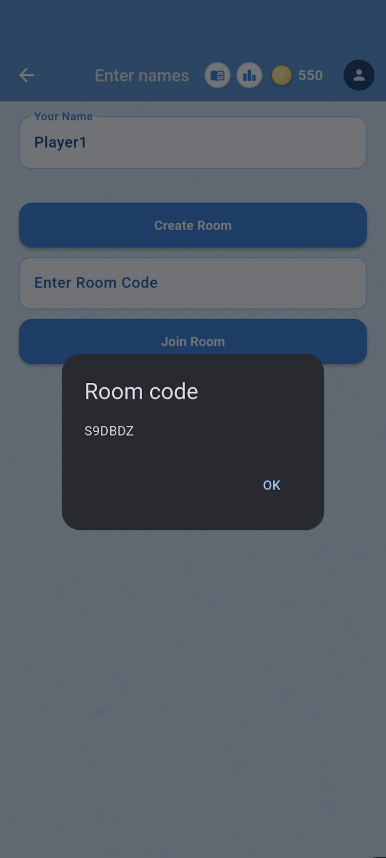Go back using the arrow icon
386x858 pixels.
tap(26, 75)
